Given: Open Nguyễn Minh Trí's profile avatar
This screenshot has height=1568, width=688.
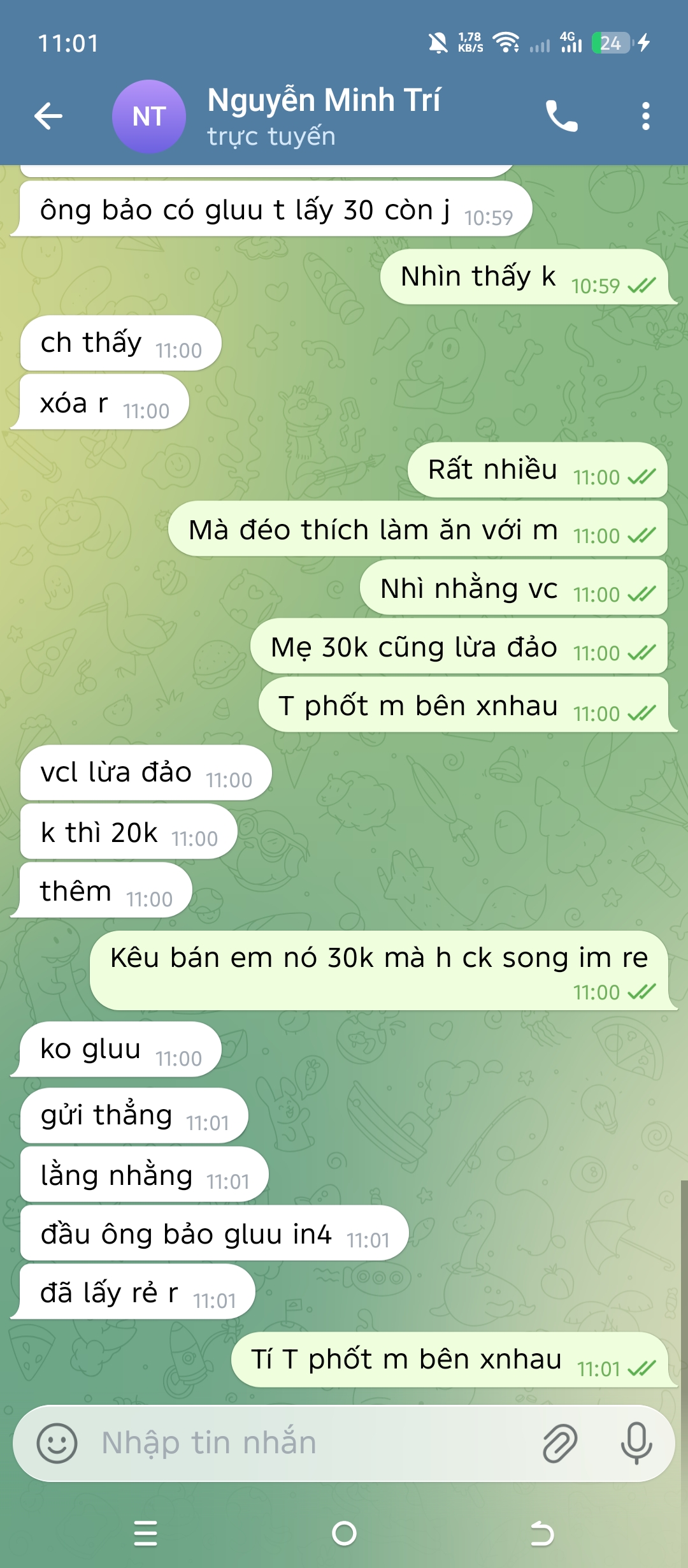Looking at the screenshot, I should click(149, 116).
